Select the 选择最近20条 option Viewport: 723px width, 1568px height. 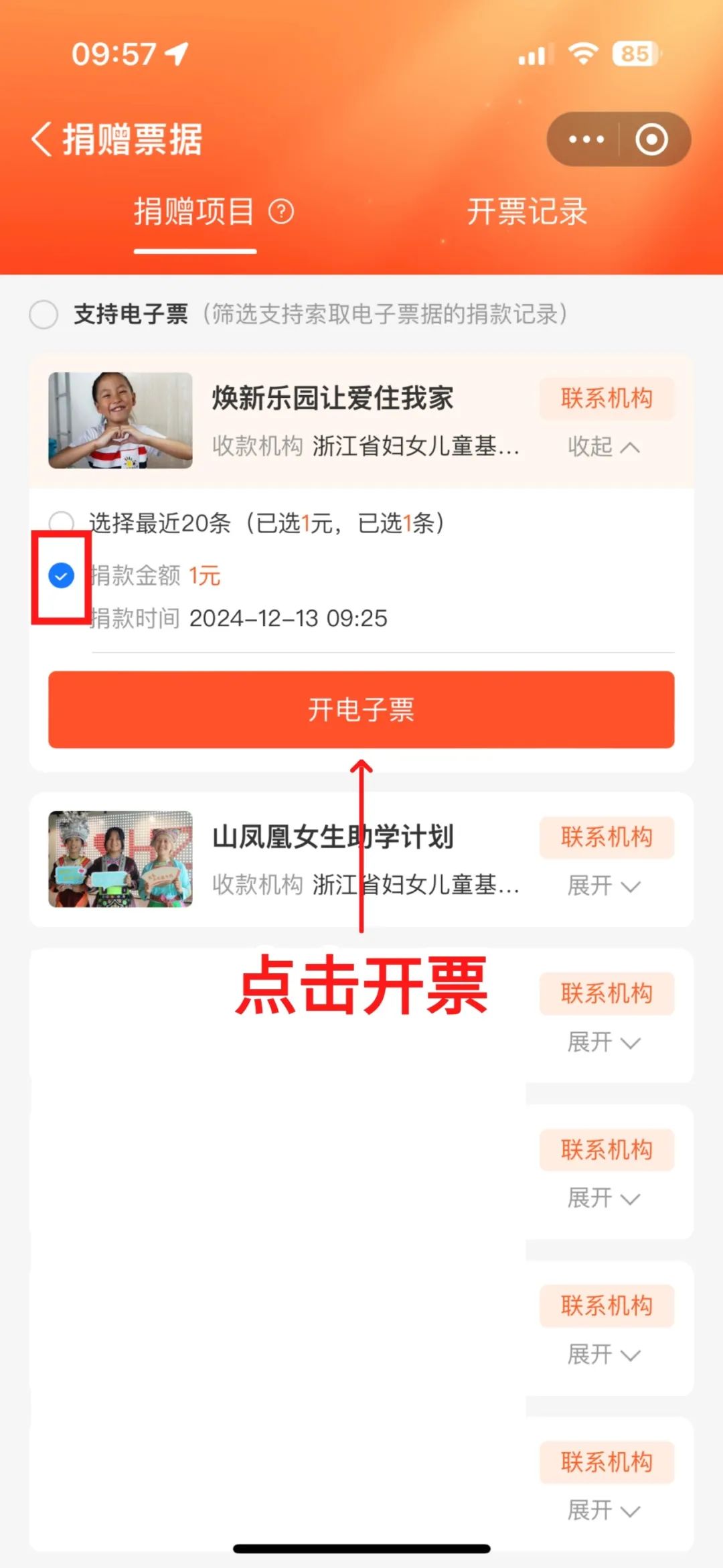coord(62,522)
